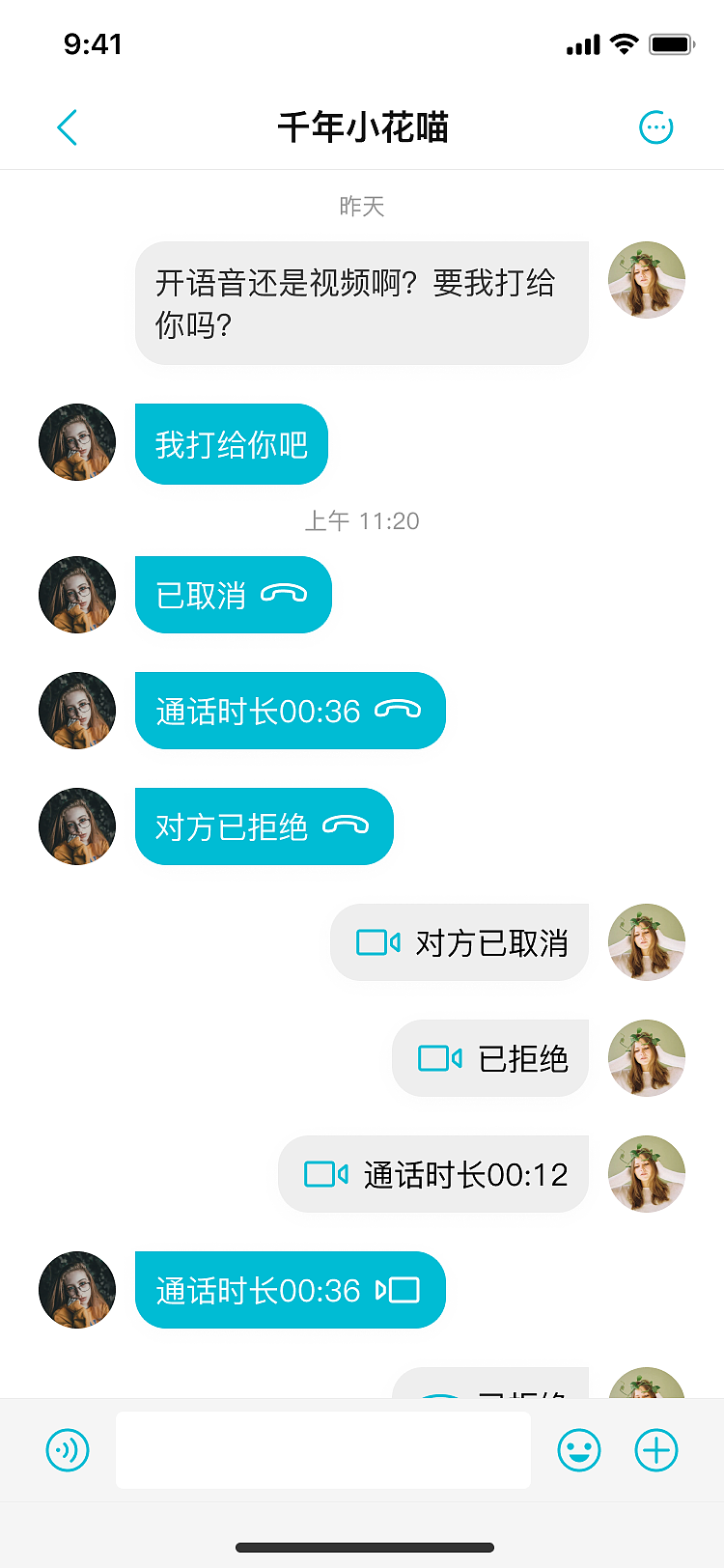Tap the back arrow to leave chat
This screenshot has width=724, height=1568.
[67, 126]
